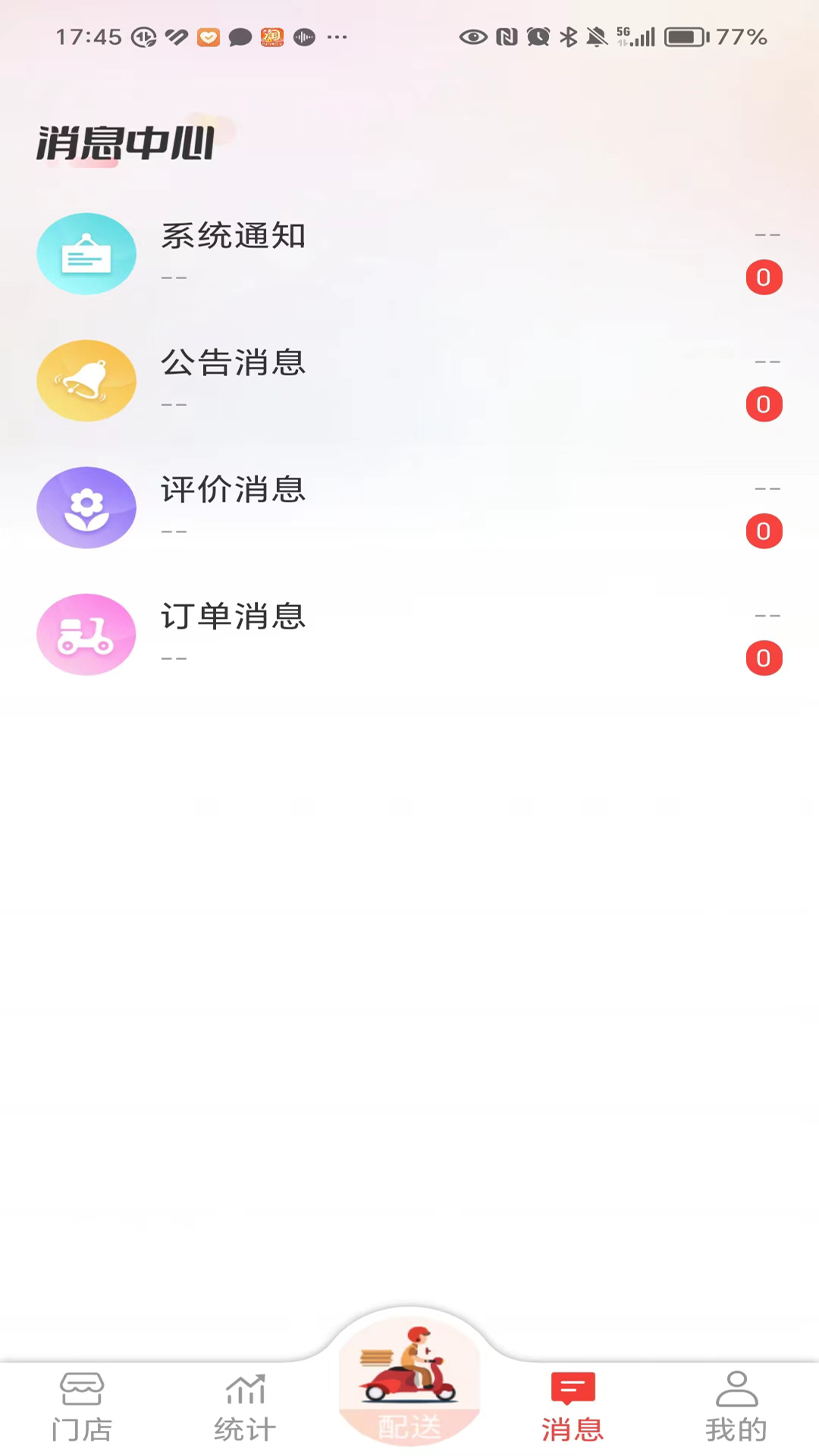Tap the red badge on 订单消息

click(x=763, y=658)
